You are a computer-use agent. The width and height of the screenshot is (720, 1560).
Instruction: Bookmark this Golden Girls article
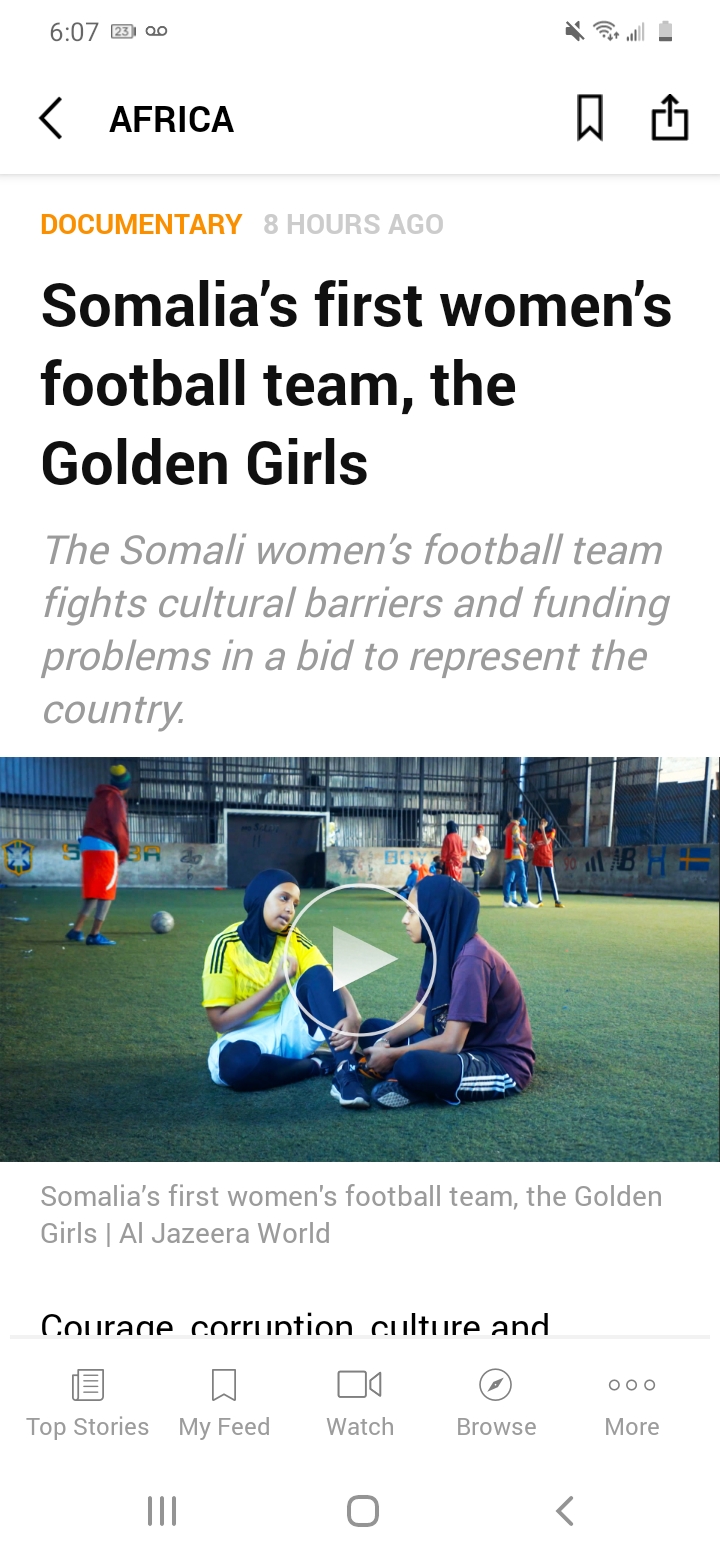[x=590, y=119]
